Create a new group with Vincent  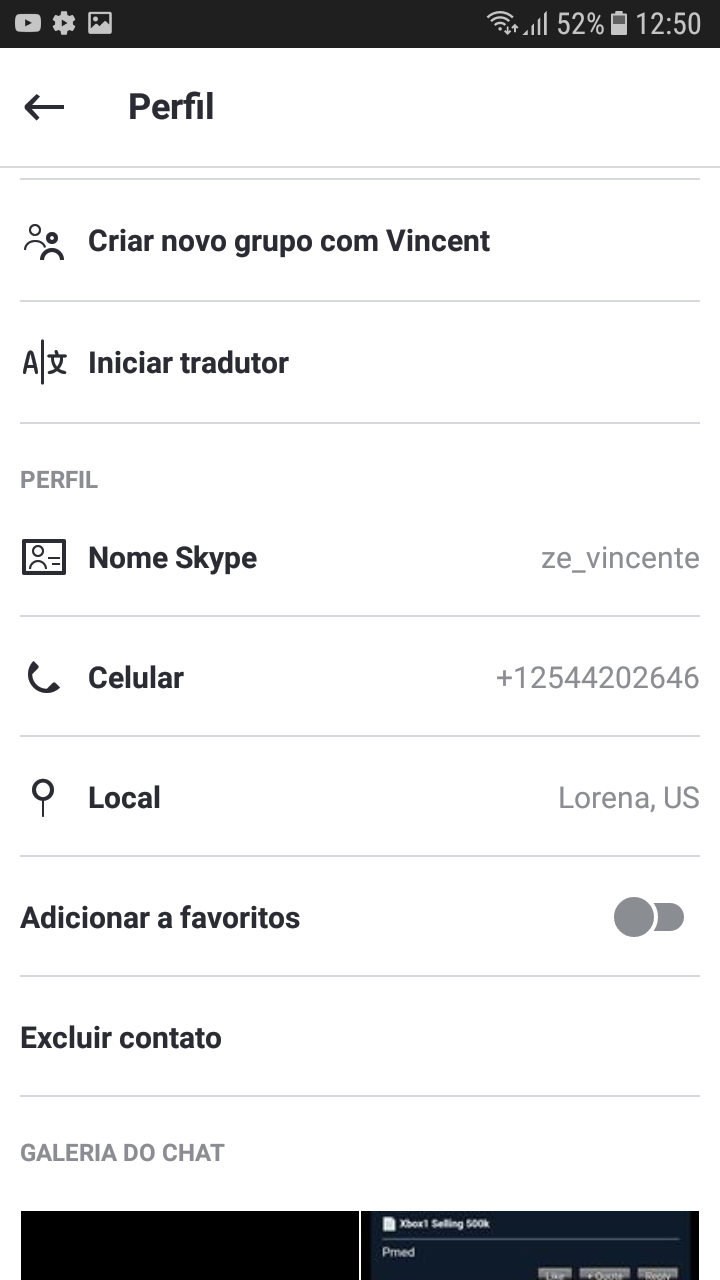(x=360, y=241)
